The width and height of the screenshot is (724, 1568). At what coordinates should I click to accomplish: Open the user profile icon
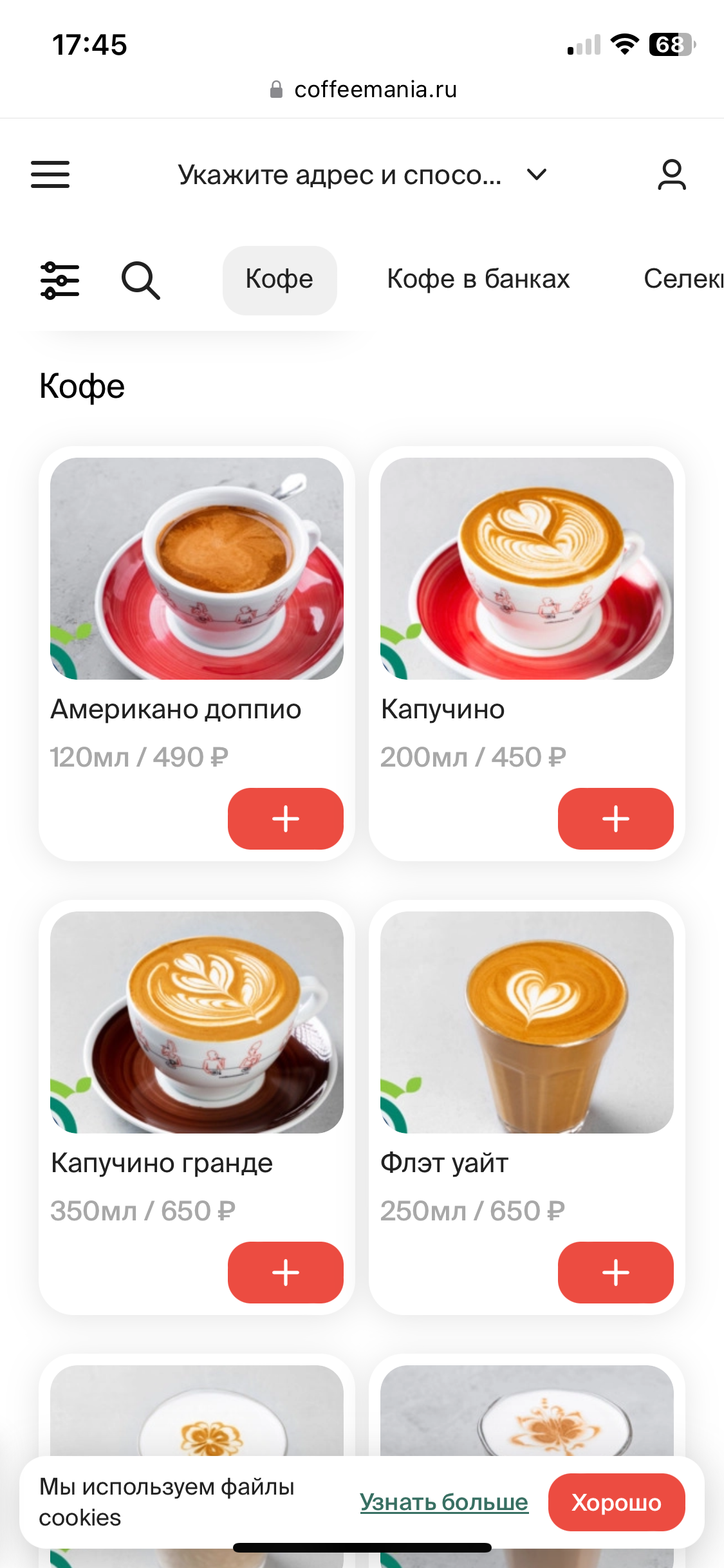(x=672, y=174)
